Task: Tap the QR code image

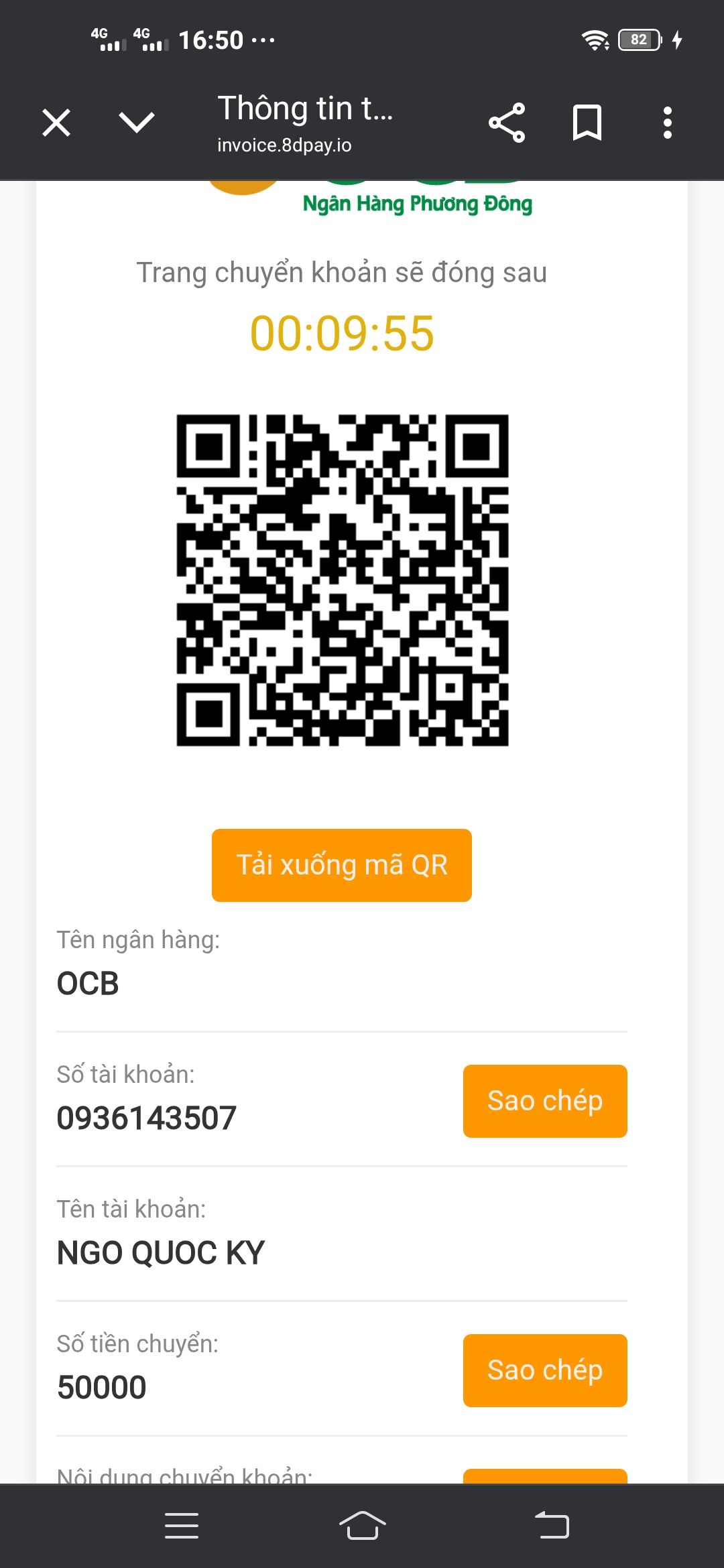Action: click(x=342, y=580)
